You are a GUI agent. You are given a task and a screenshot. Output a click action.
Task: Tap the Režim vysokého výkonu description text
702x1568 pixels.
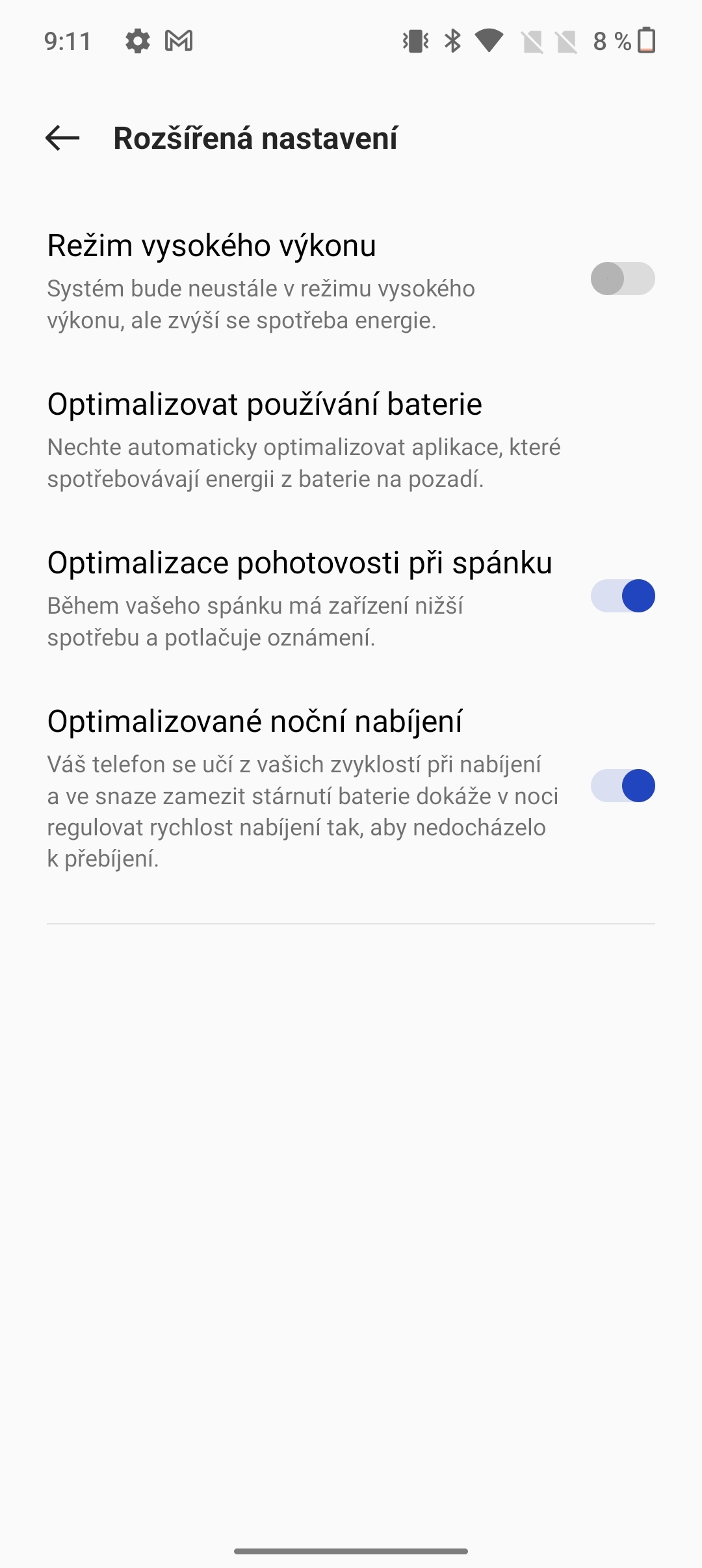(x=260, y=306)
